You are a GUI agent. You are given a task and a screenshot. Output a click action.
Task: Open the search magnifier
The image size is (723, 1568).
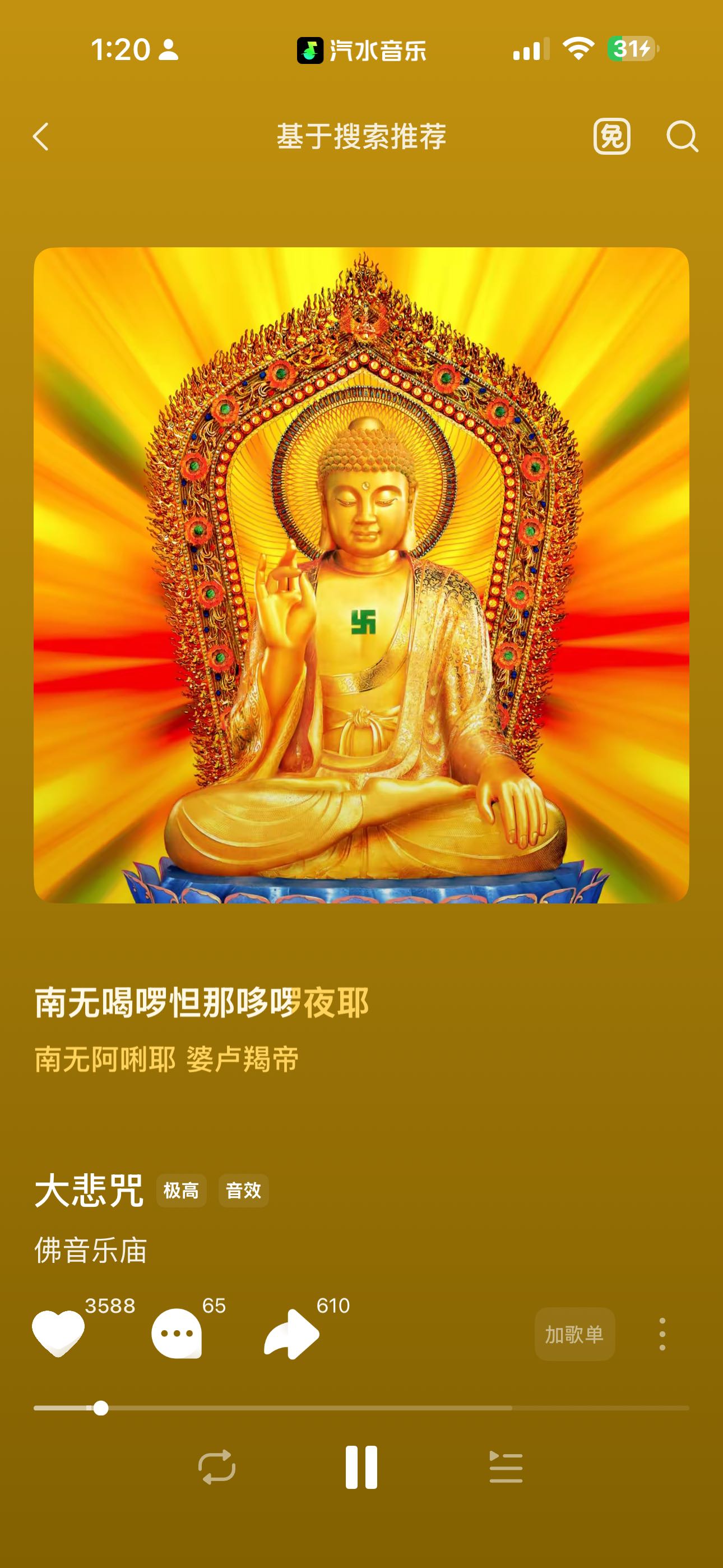[x=682, y=136]
